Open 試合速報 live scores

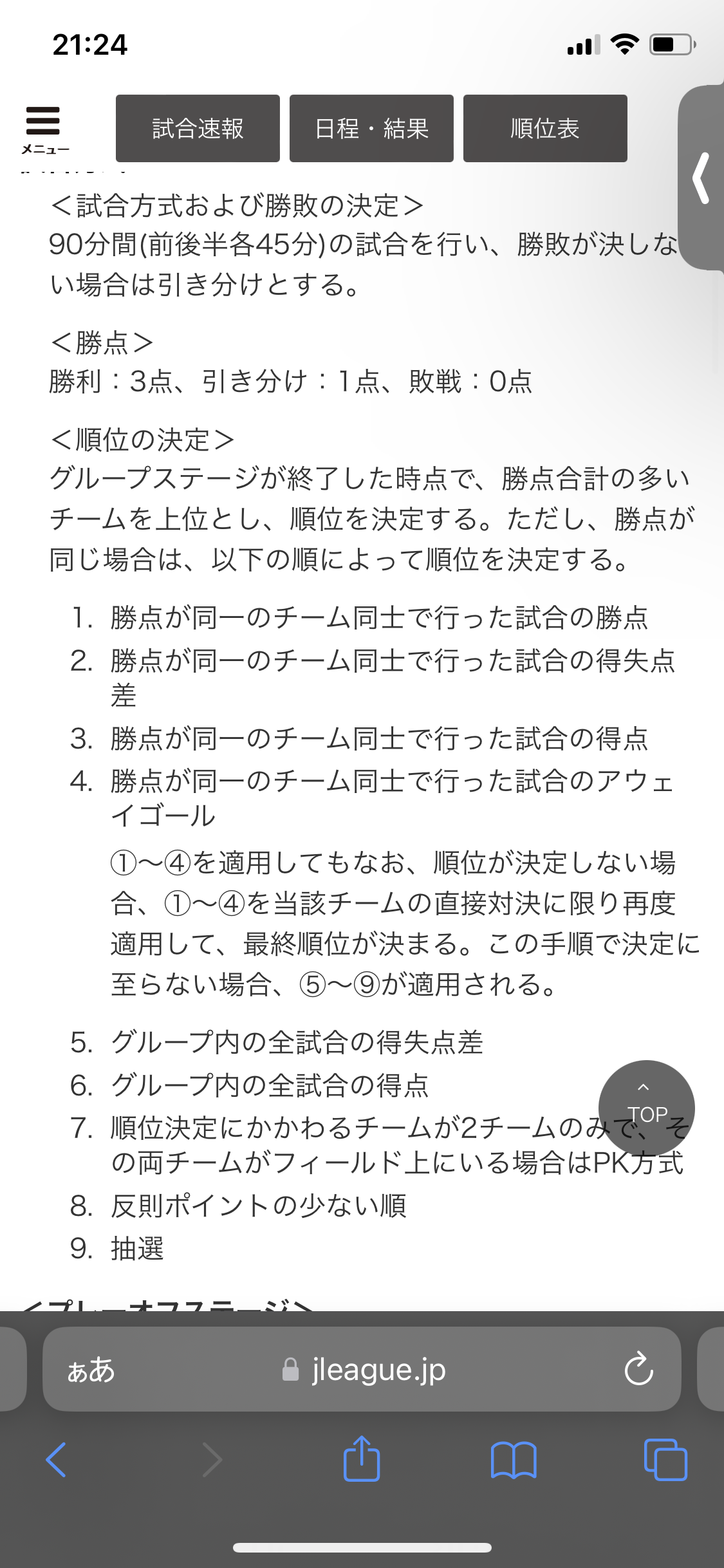198,128
